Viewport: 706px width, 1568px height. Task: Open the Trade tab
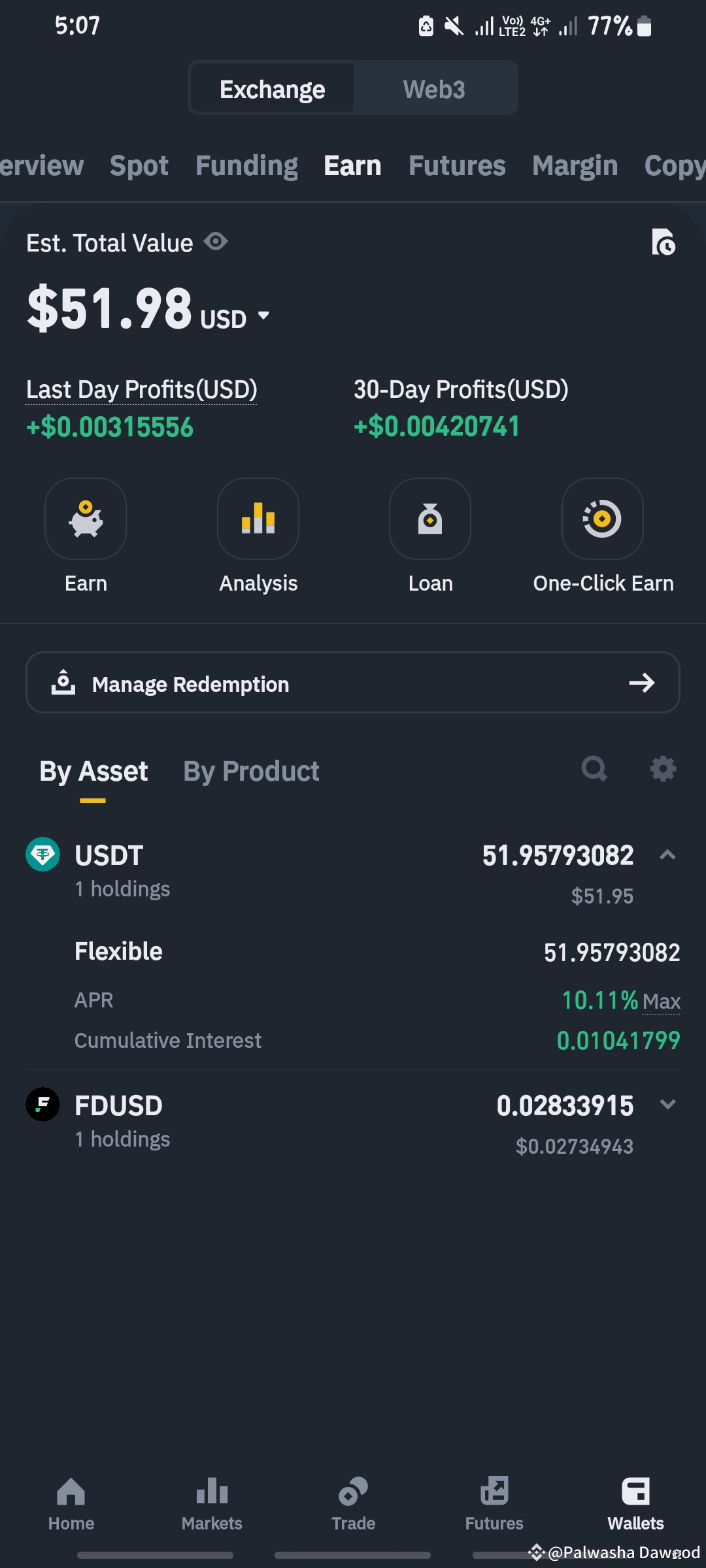click(x=353, y=1504)
